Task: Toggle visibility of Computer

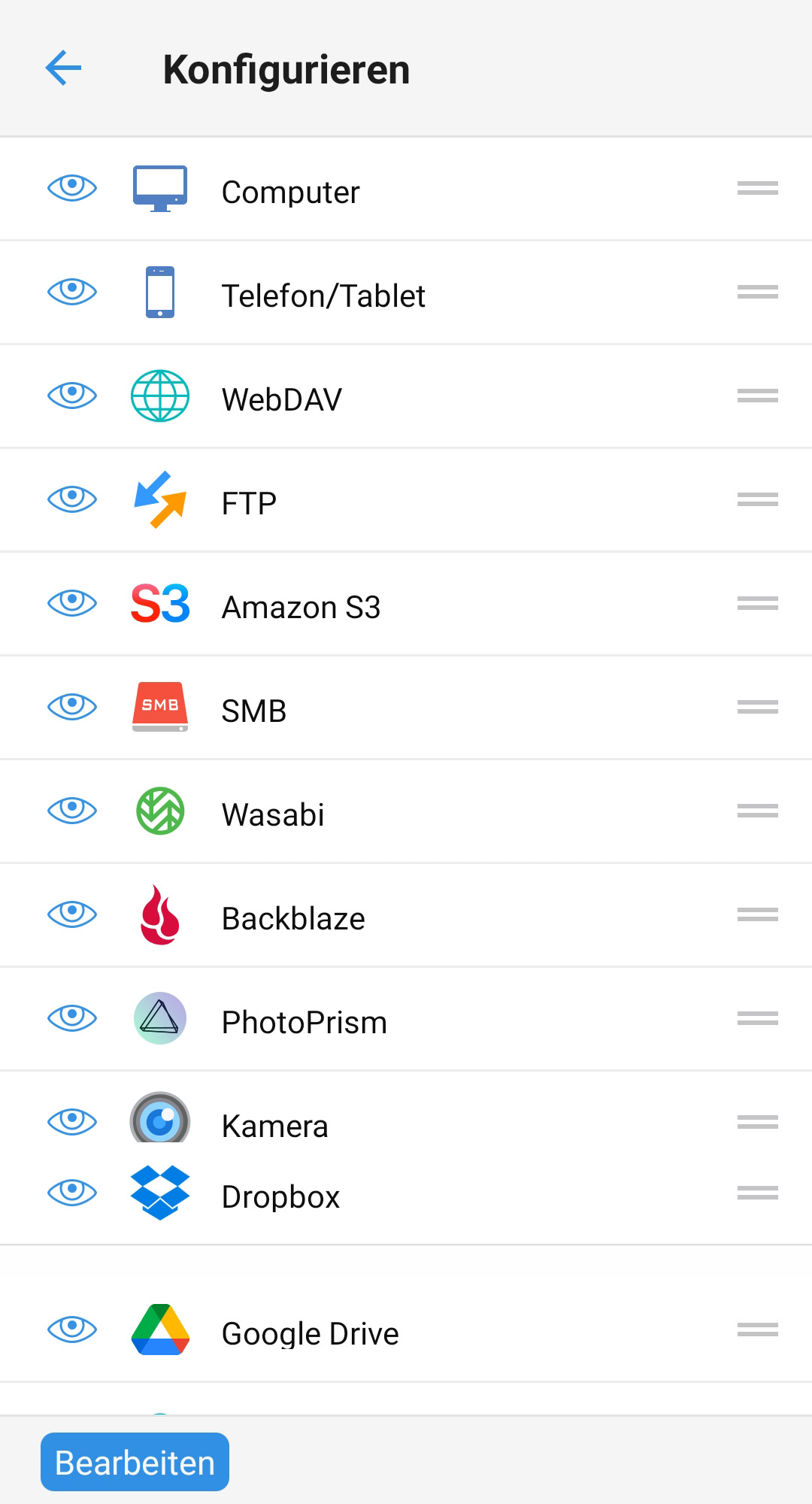Action: coord(72,187)
